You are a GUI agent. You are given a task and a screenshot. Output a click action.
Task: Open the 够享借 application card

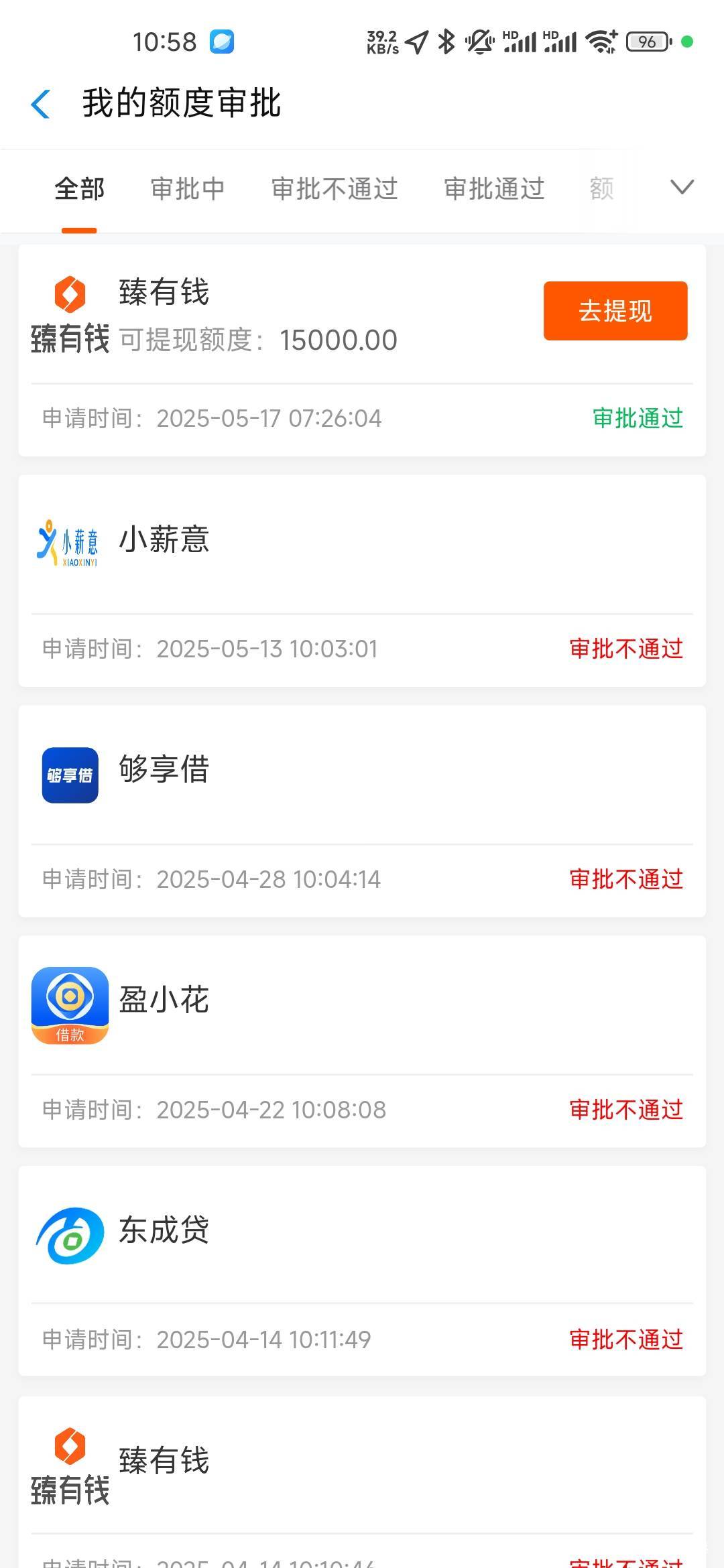pyautogui.click(x=362, y=811)
